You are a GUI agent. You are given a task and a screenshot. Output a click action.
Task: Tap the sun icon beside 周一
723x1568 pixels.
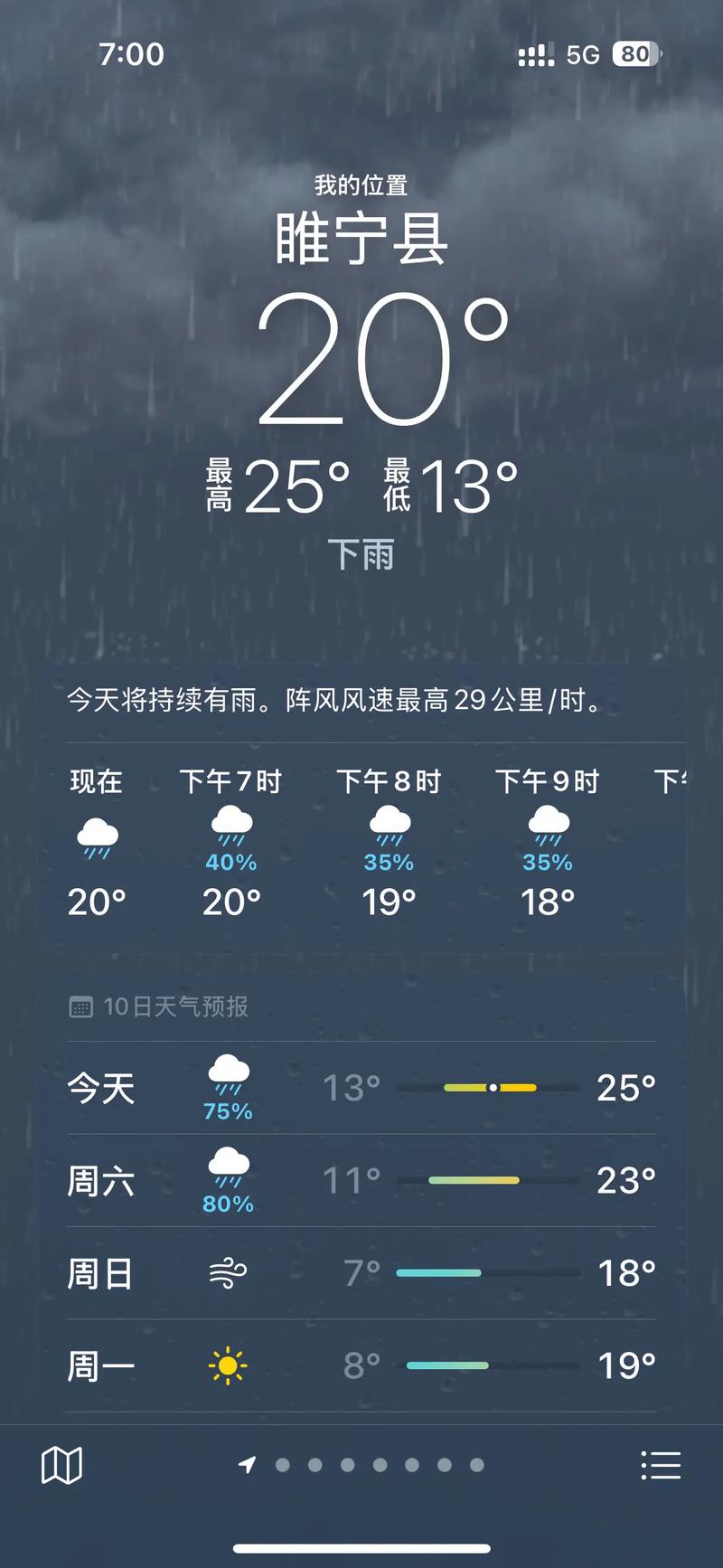pyautogui.click(x=227, y=1364)
